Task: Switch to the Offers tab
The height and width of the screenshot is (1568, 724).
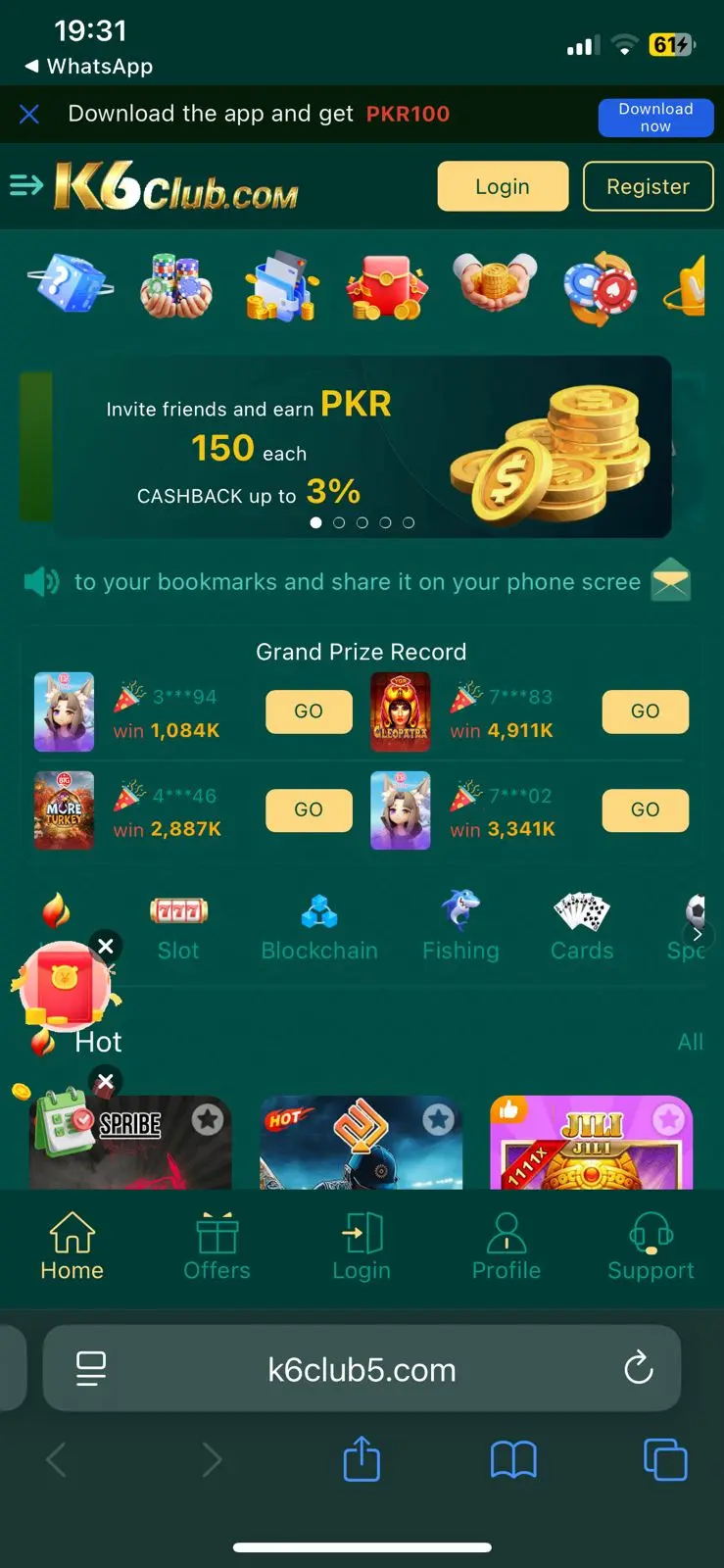Action: point(217,1247)
